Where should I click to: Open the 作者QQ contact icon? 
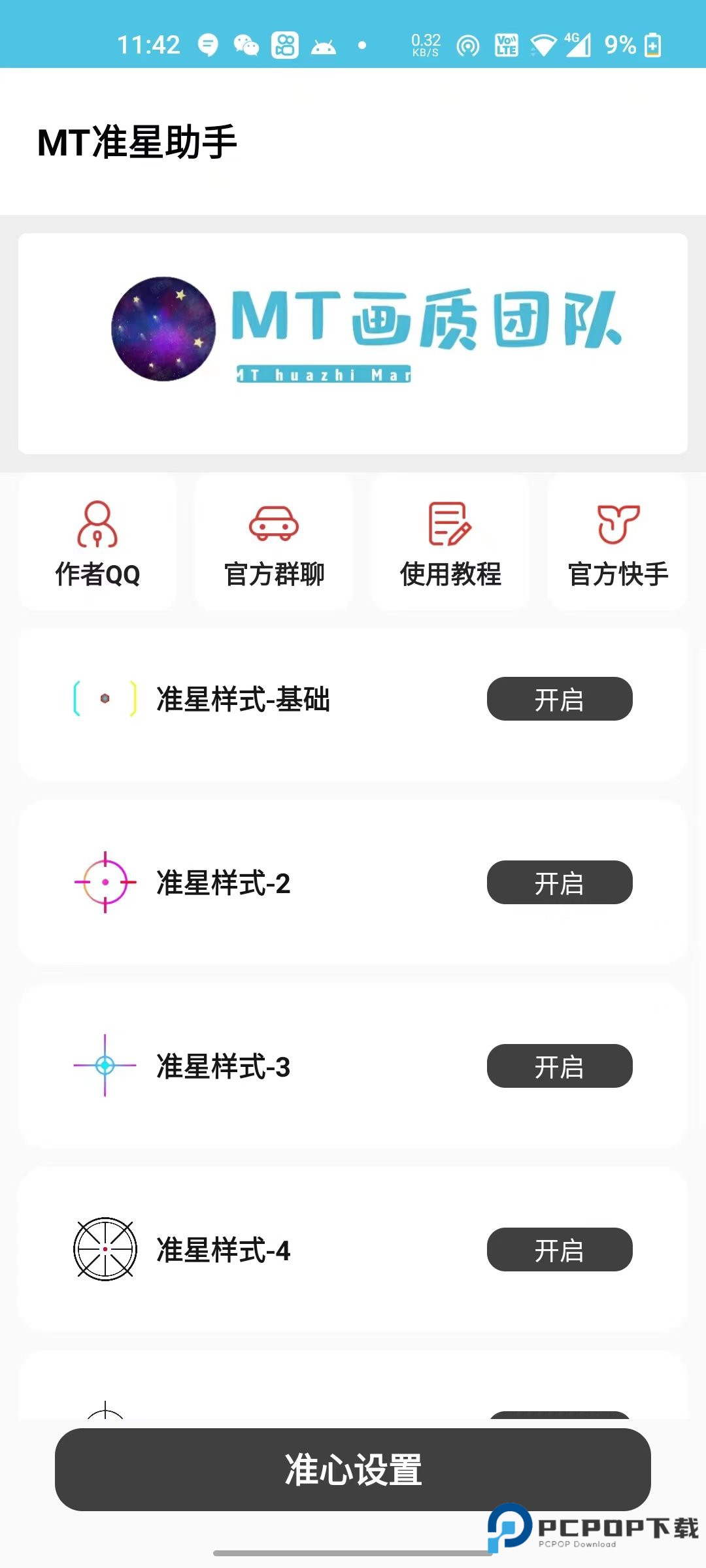[x=97, y=523]
